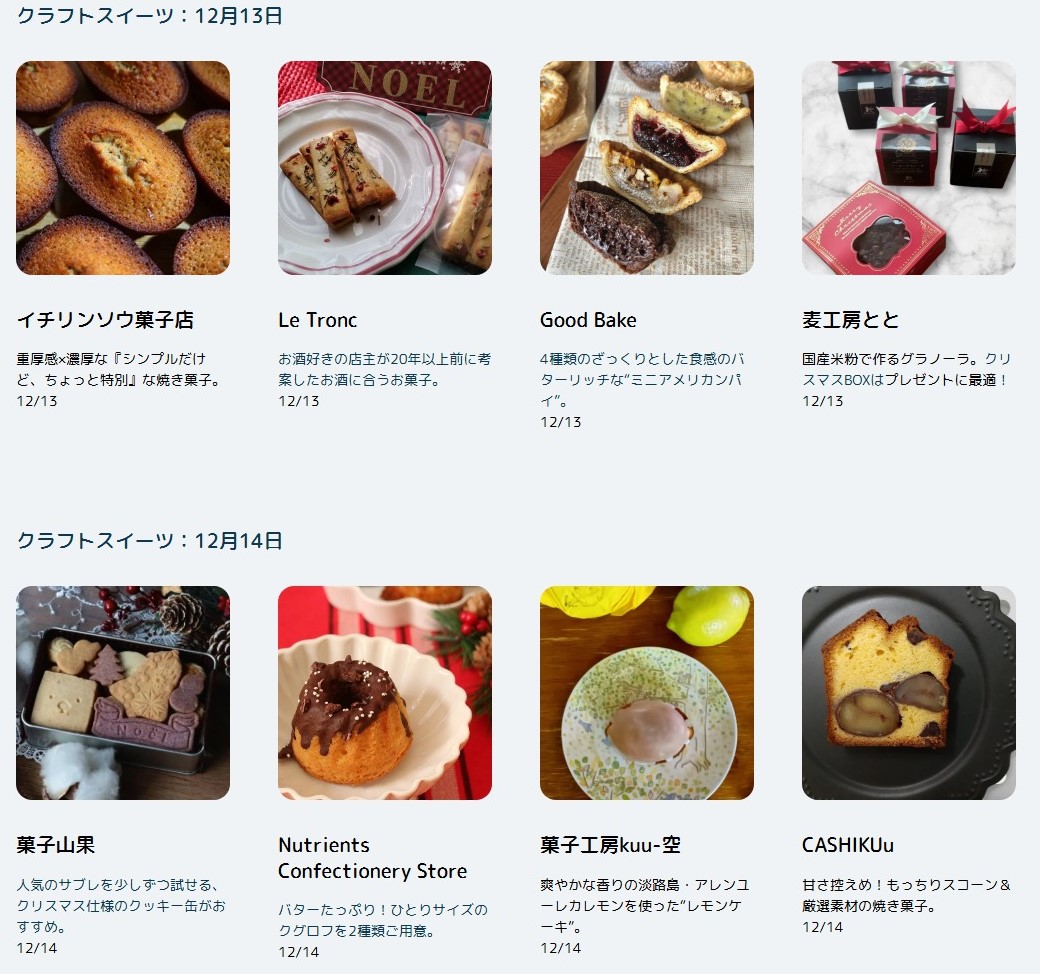Viewport: 1040px width, 974px height.
Task: View the Le Tronc sweets card
Action: point(385,168)
